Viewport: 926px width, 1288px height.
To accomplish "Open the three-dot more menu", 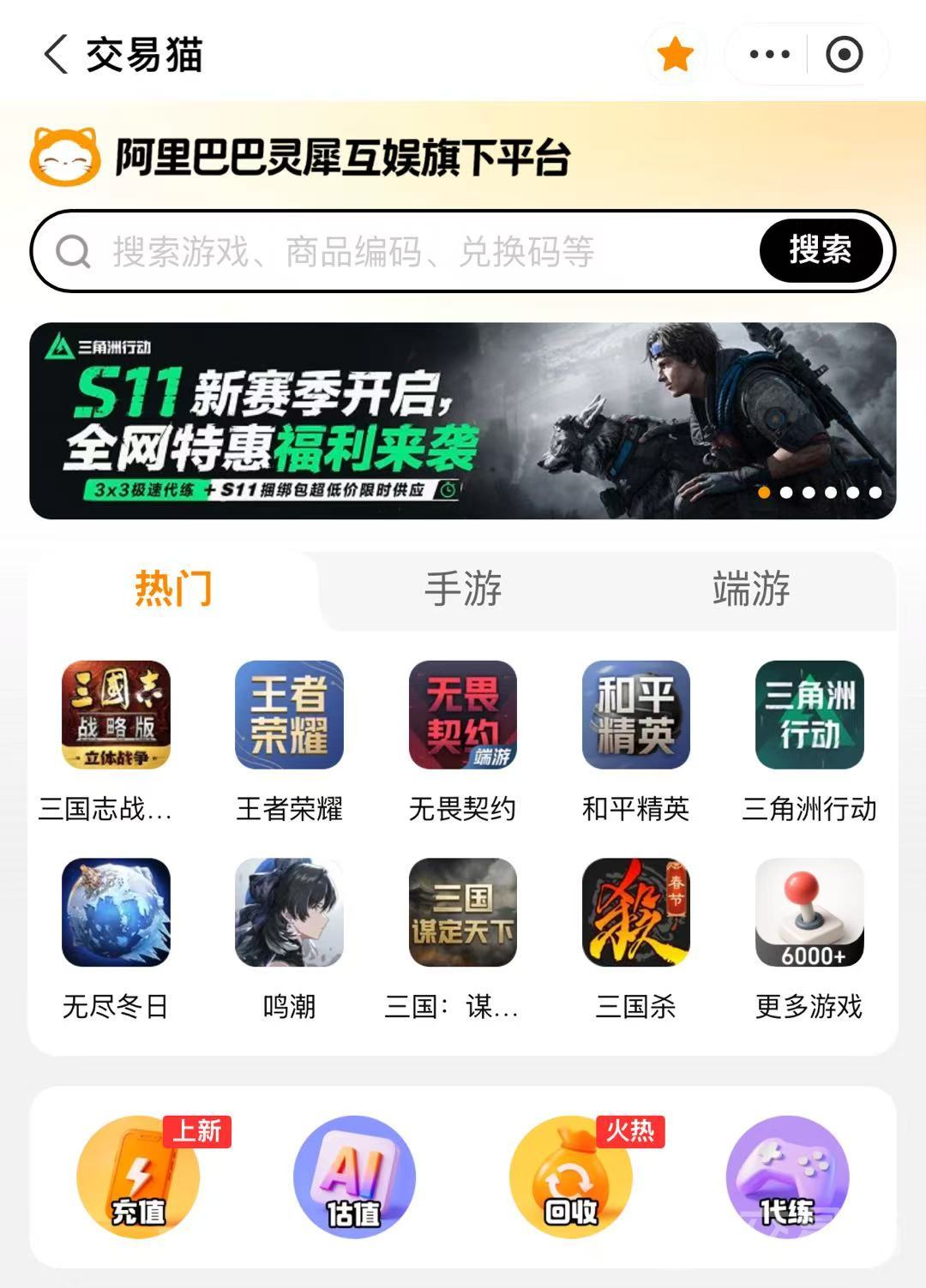I will point(769,55).
